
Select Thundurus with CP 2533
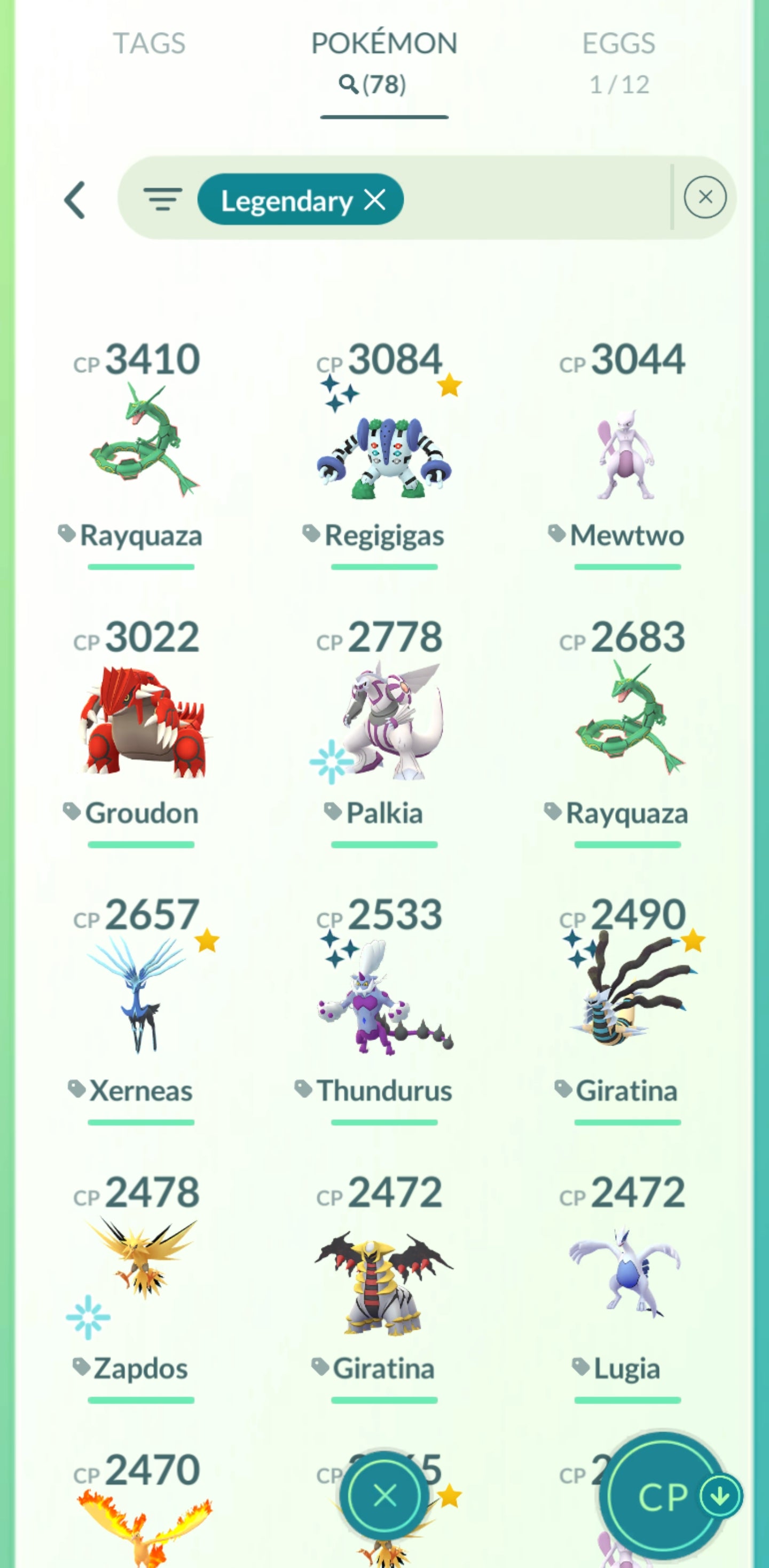coord(384,998)
